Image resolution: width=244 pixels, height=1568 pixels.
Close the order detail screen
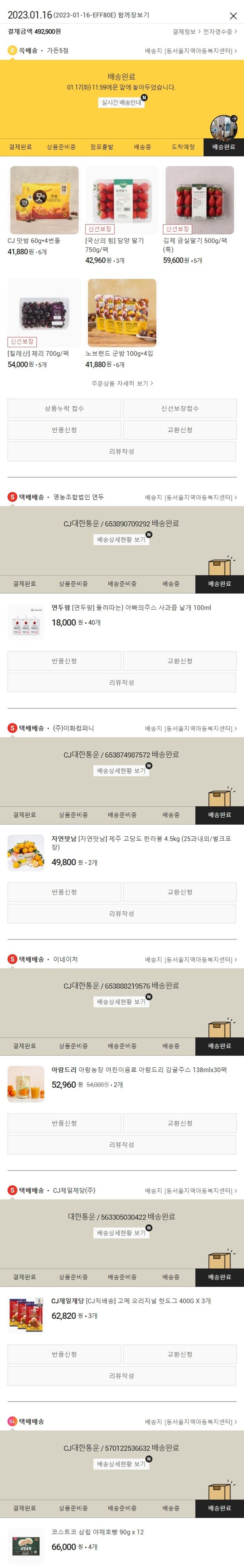point(233,16)
